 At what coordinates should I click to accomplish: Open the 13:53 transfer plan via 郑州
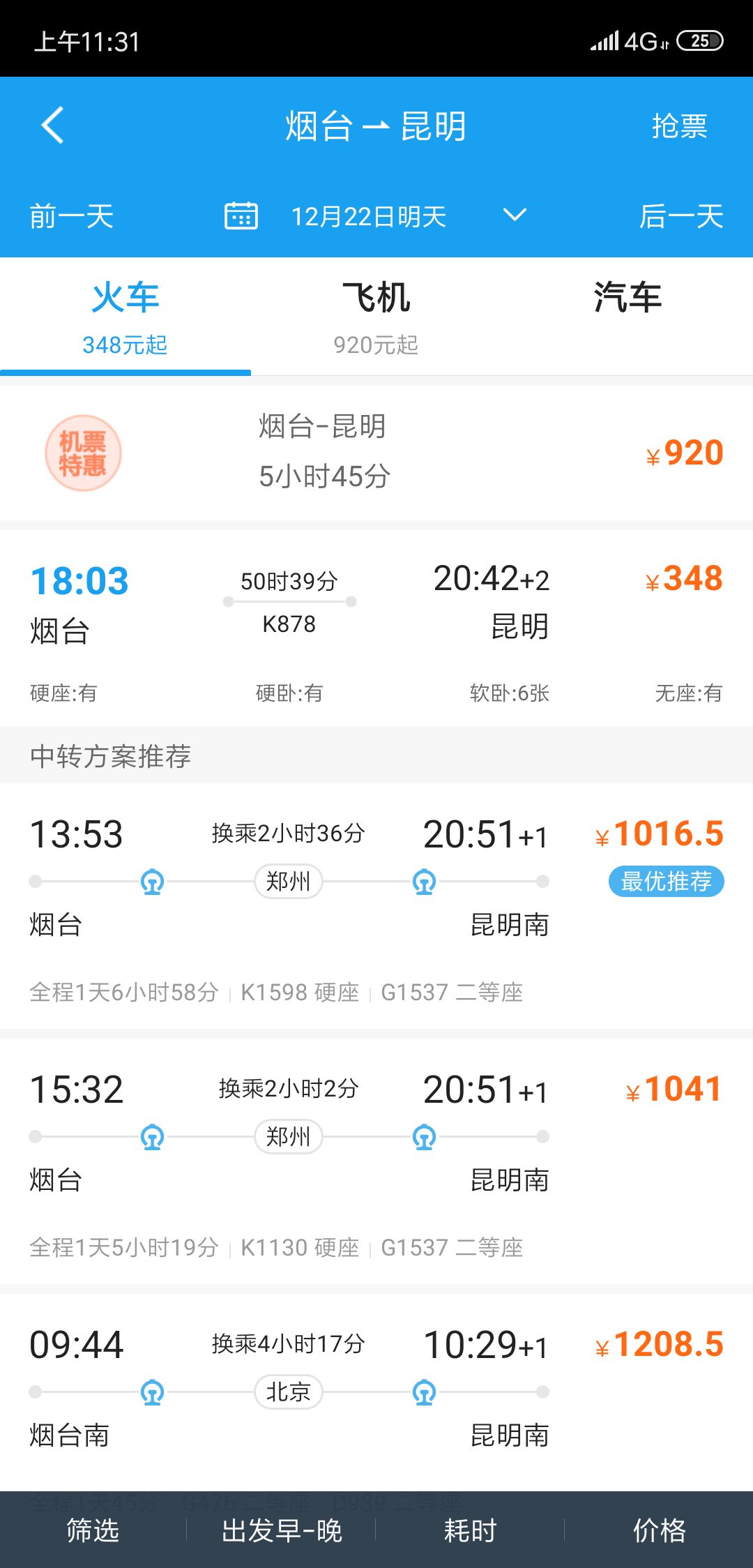tap(376, 905)
